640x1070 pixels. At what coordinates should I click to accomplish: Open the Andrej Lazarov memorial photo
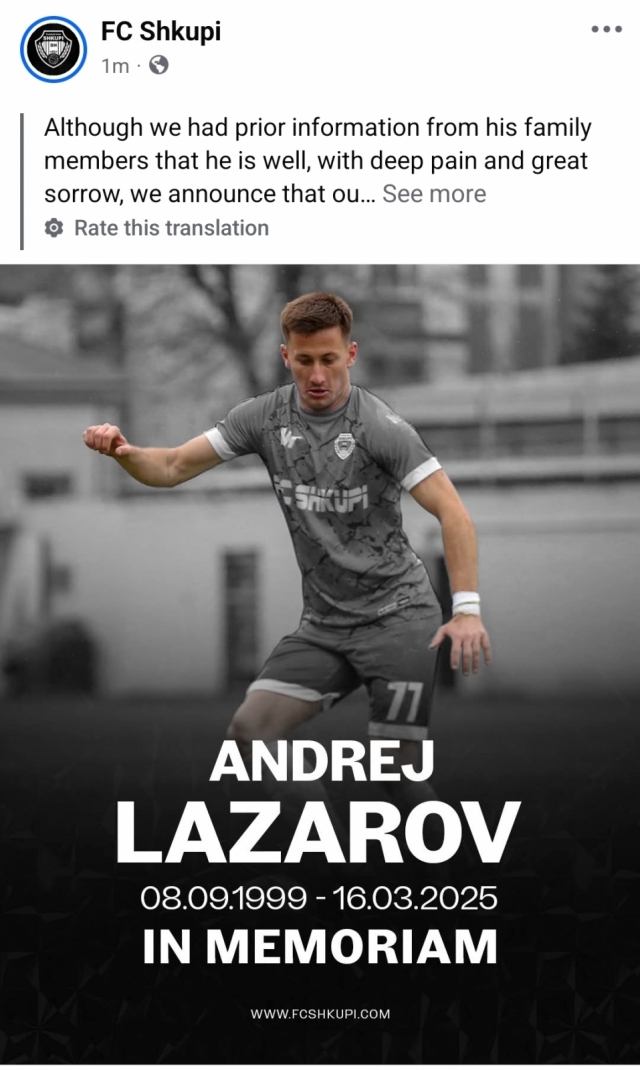point(320,660)
